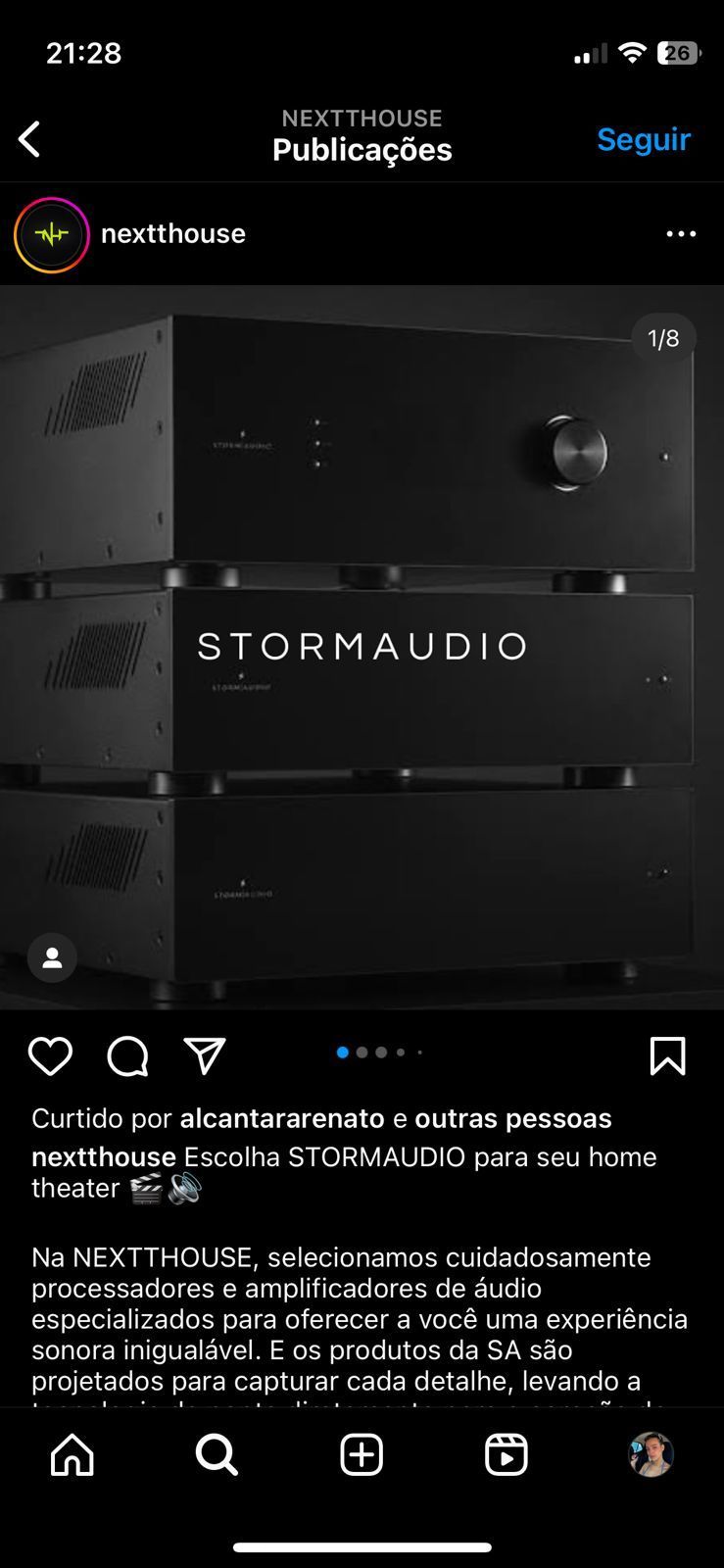This screenshot has width=724, height=1568.
Task: Open the Search tab
Action: 217,1454
